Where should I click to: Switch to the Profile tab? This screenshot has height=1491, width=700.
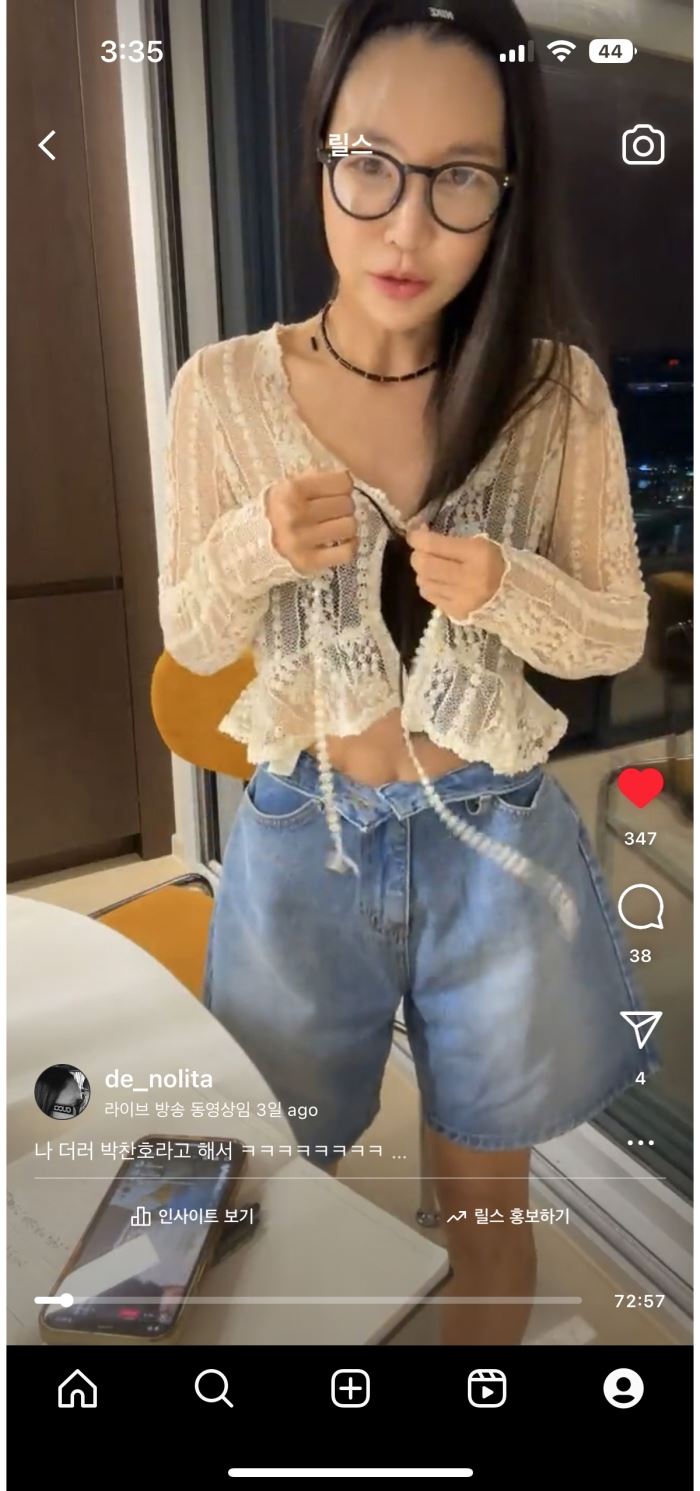point(623,1388)
